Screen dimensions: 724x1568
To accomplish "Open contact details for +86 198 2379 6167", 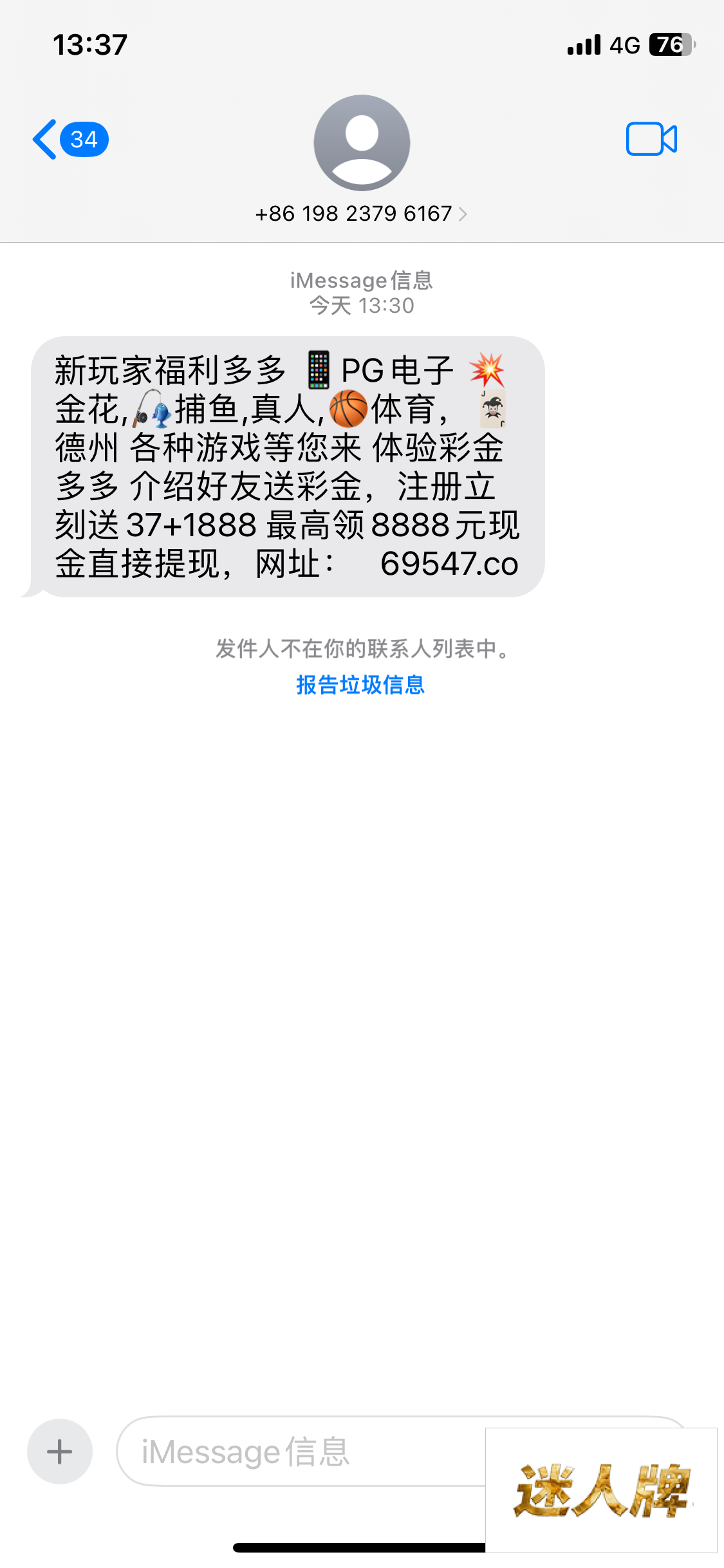I will pyautogui.click(x=361, y=214).
